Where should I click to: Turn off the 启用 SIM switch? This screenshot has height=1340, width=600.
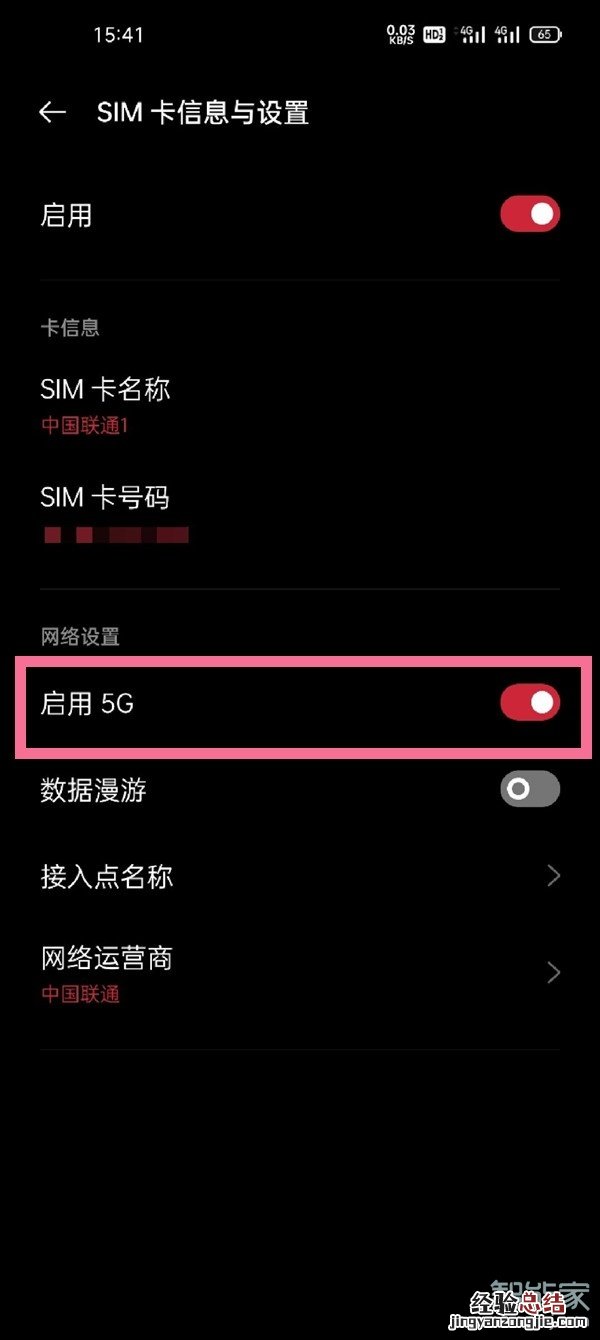tap(529, 214)
